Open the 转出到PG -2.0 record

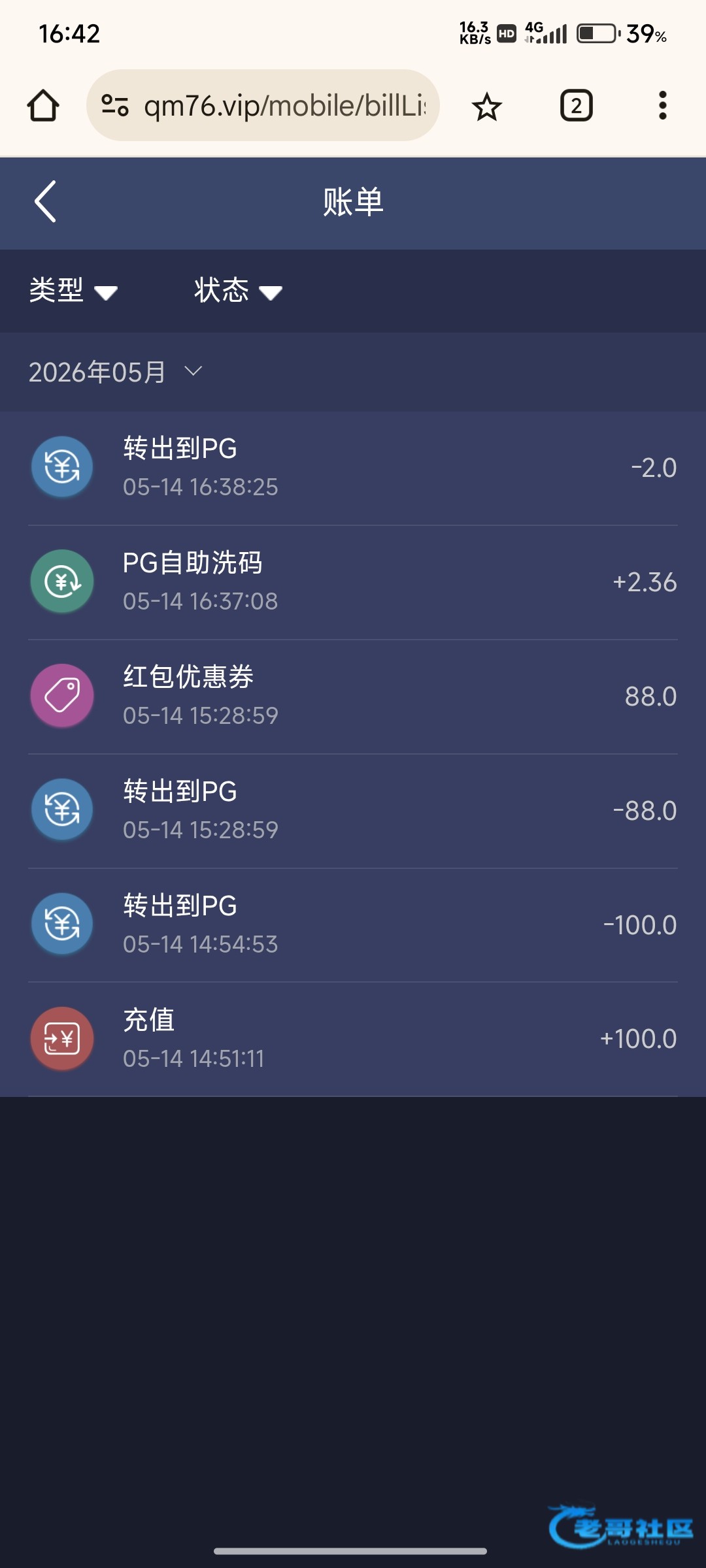[353, 468]
